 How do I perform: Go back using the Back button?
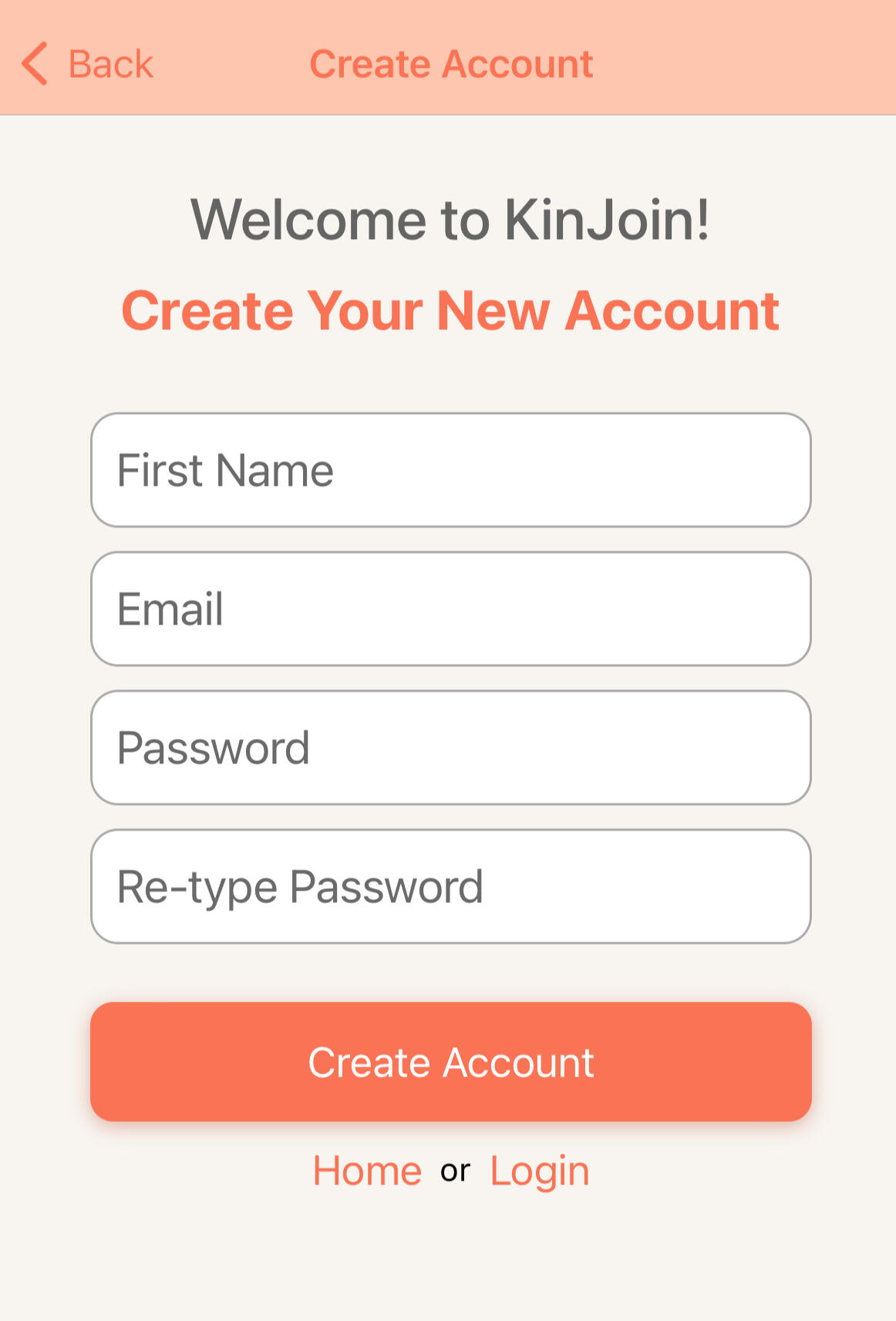click(x=88, y=63)
